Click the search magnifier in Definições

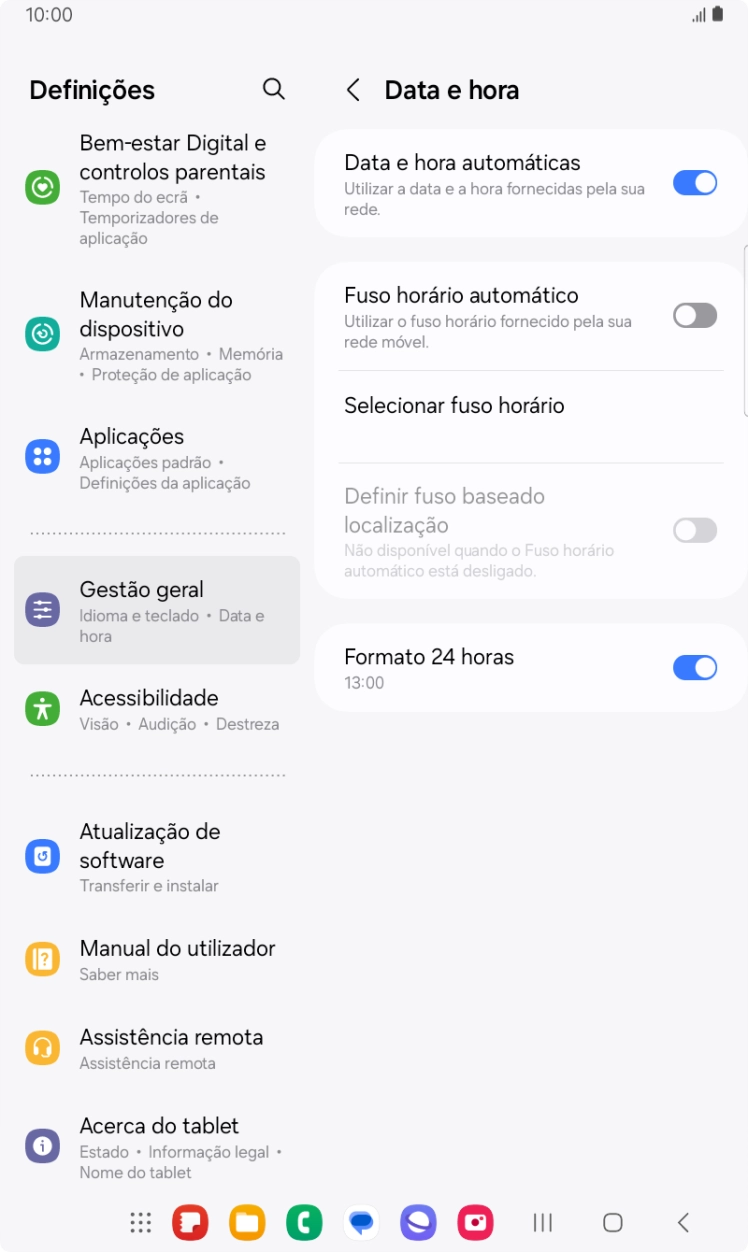click(273, 89)
